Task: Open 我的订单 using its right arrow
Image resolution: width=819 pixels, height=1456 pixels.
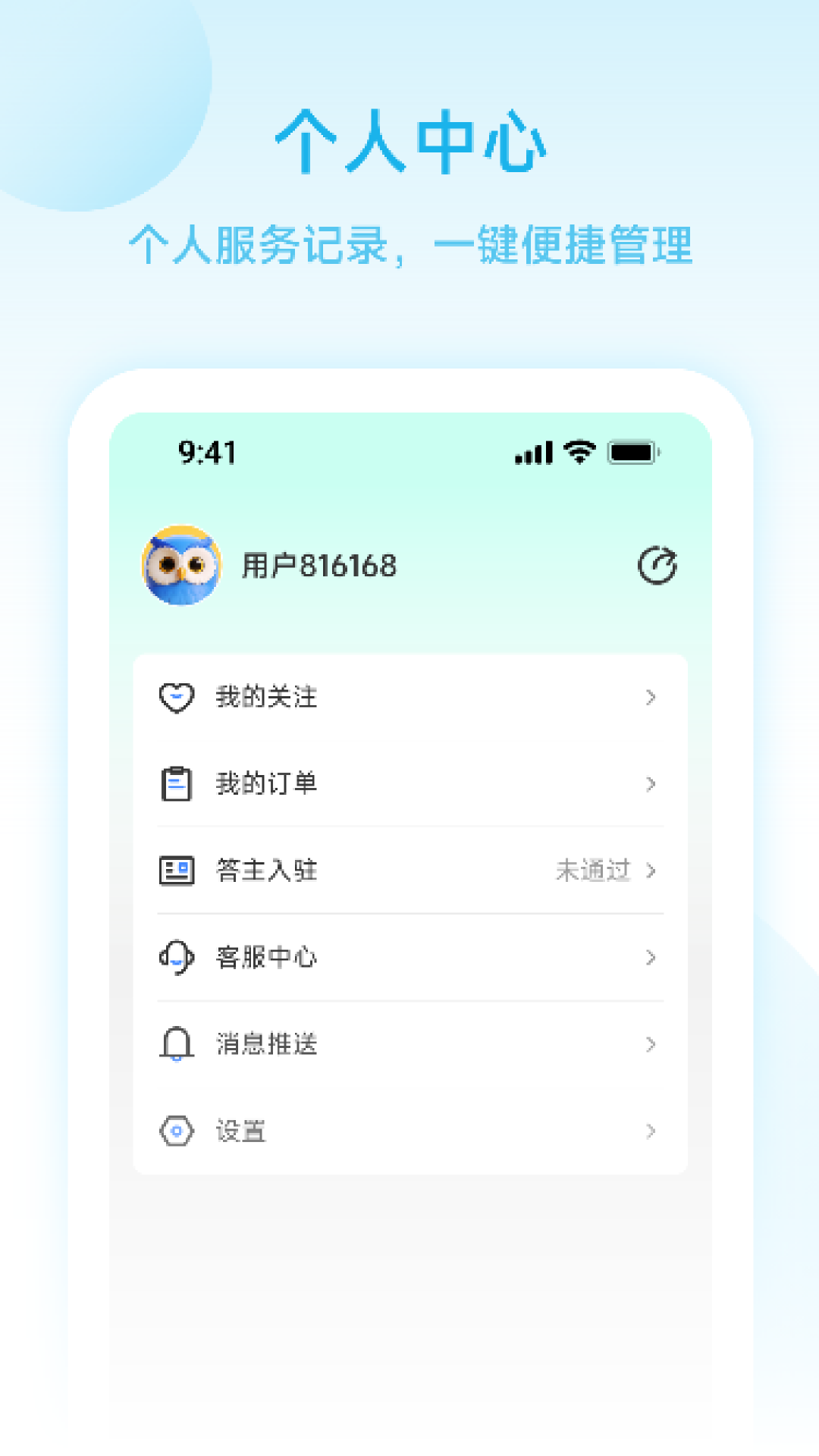Action: pos(651,784)
